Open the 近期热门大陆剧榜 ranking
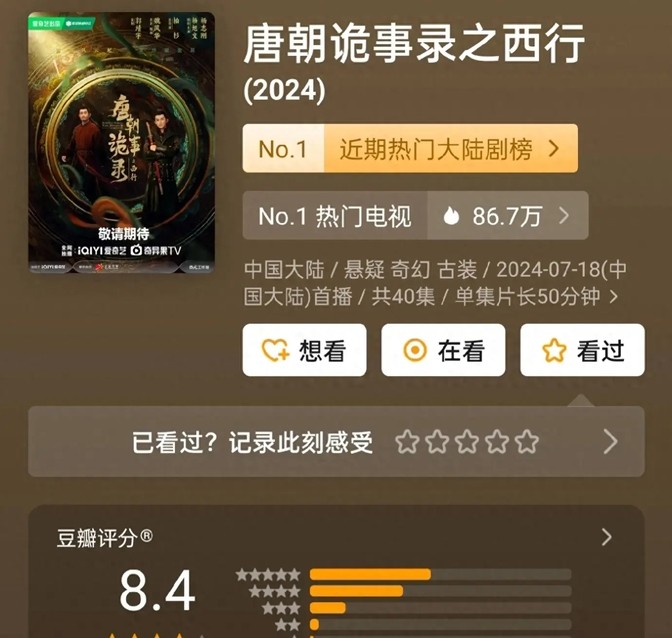The width and height of the screenshot is (672, 638). click(x=410, y=149)
